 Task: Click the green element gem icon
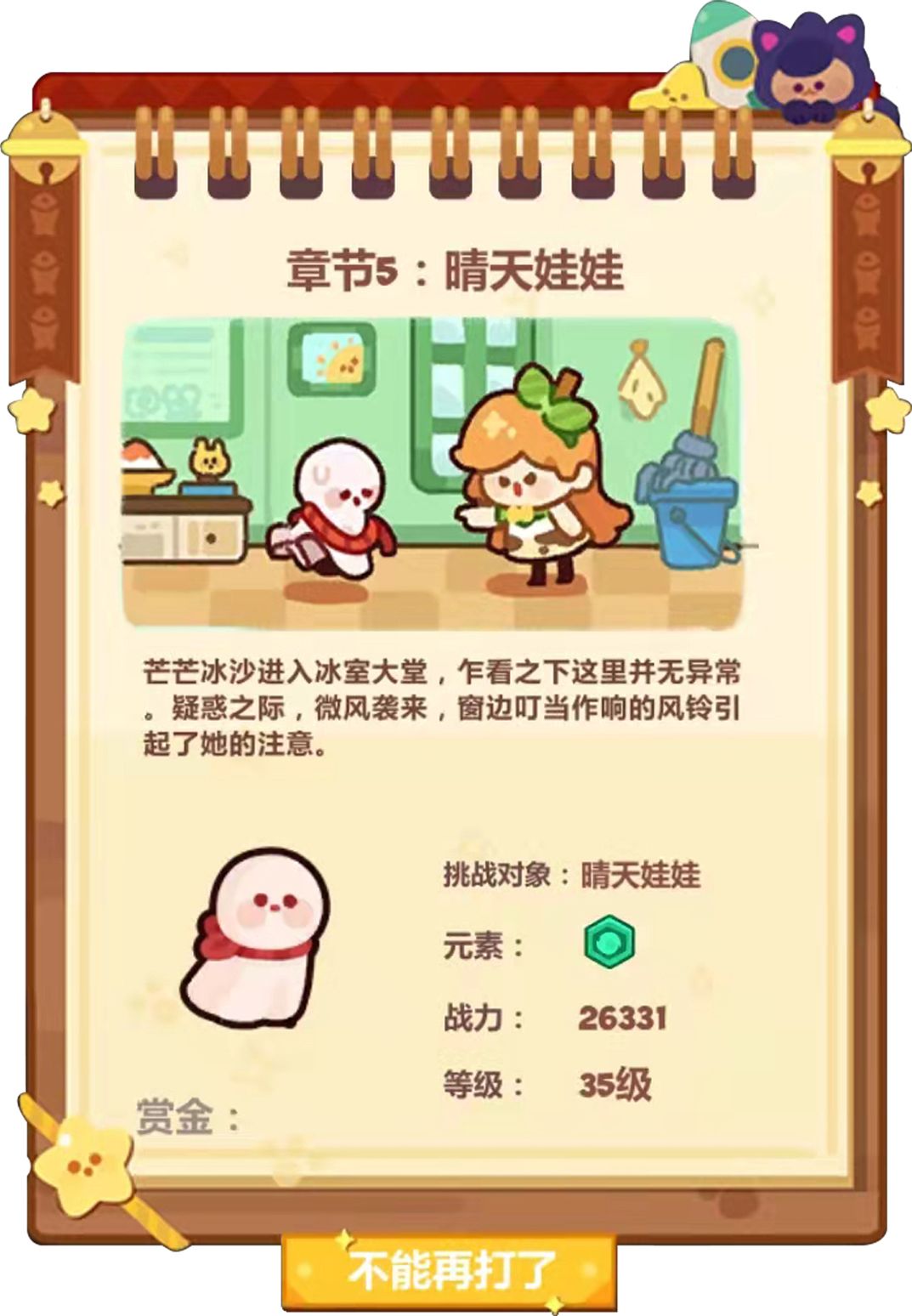click(x=608, y=943)
